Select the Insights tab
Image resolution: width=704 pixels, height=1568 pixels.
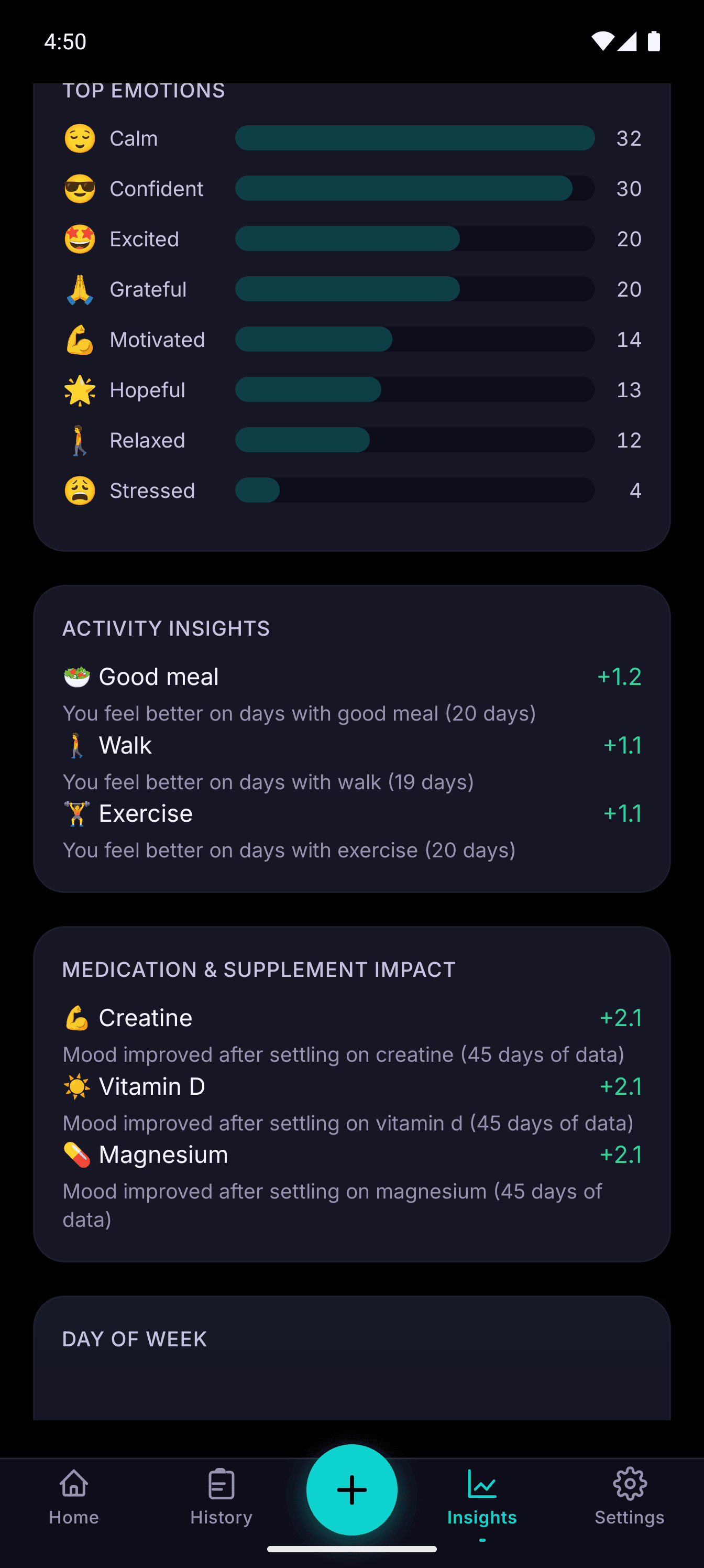[482, 1496]
